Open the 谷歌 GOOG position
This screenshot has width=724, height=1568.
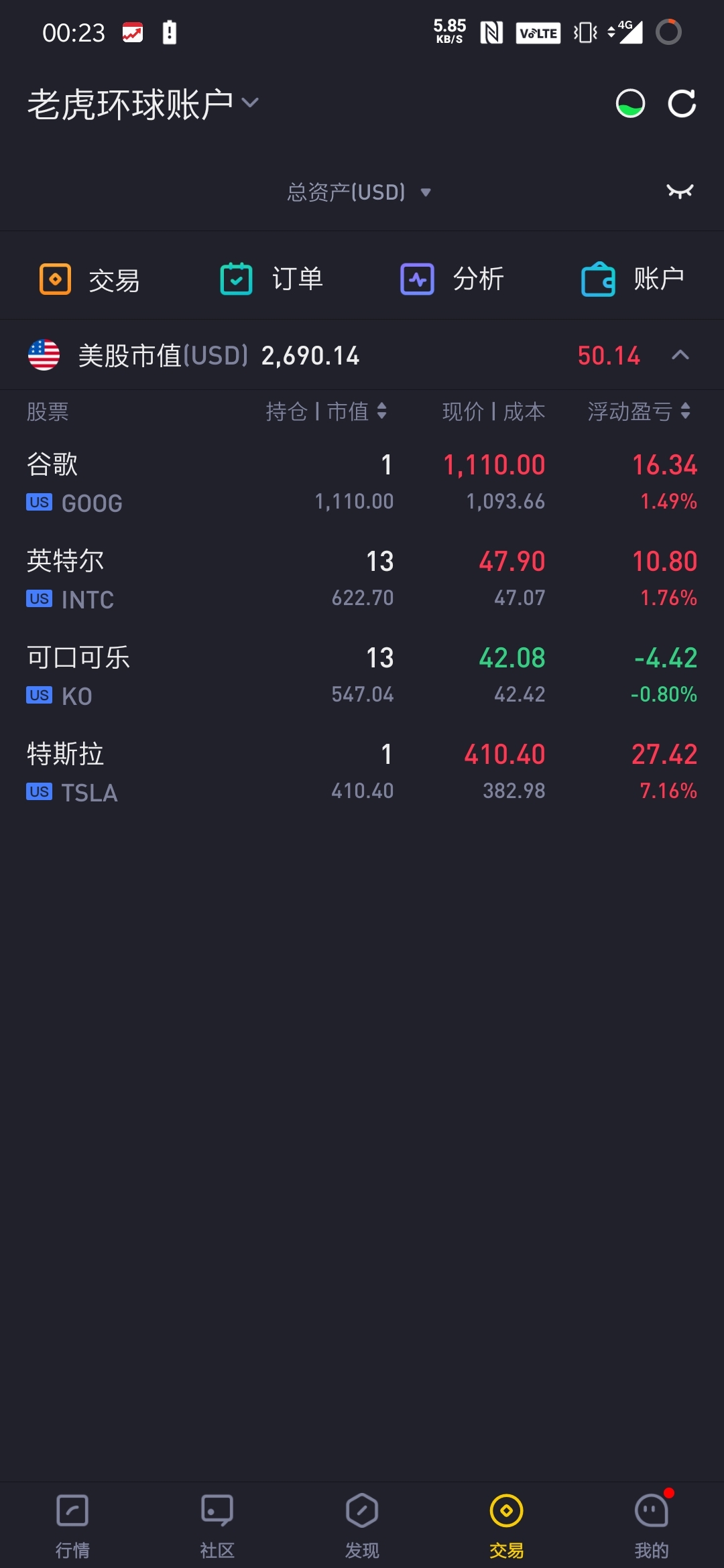pyautogui.click(x=362, y=482)
